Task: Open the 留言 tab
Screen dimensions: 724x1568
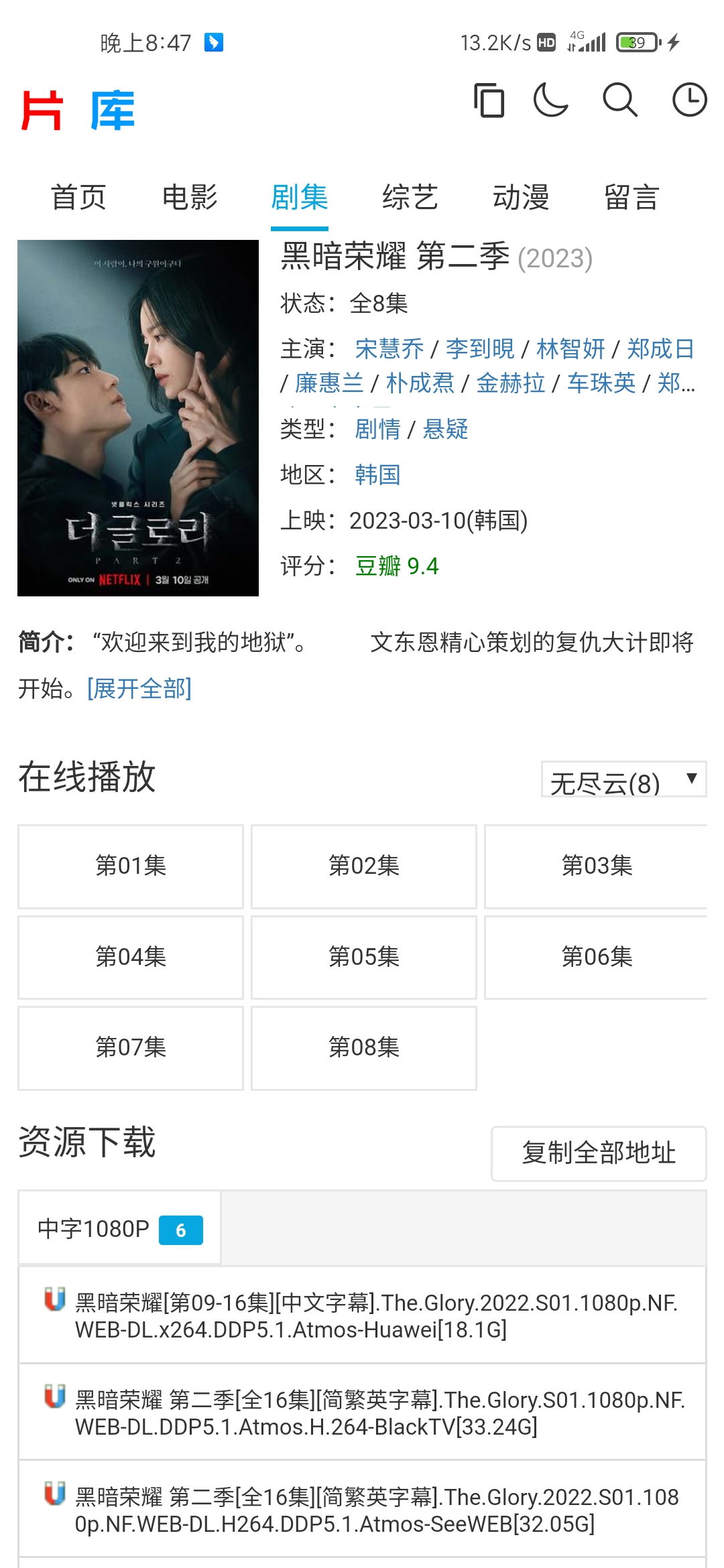Action: pos(631,198)
